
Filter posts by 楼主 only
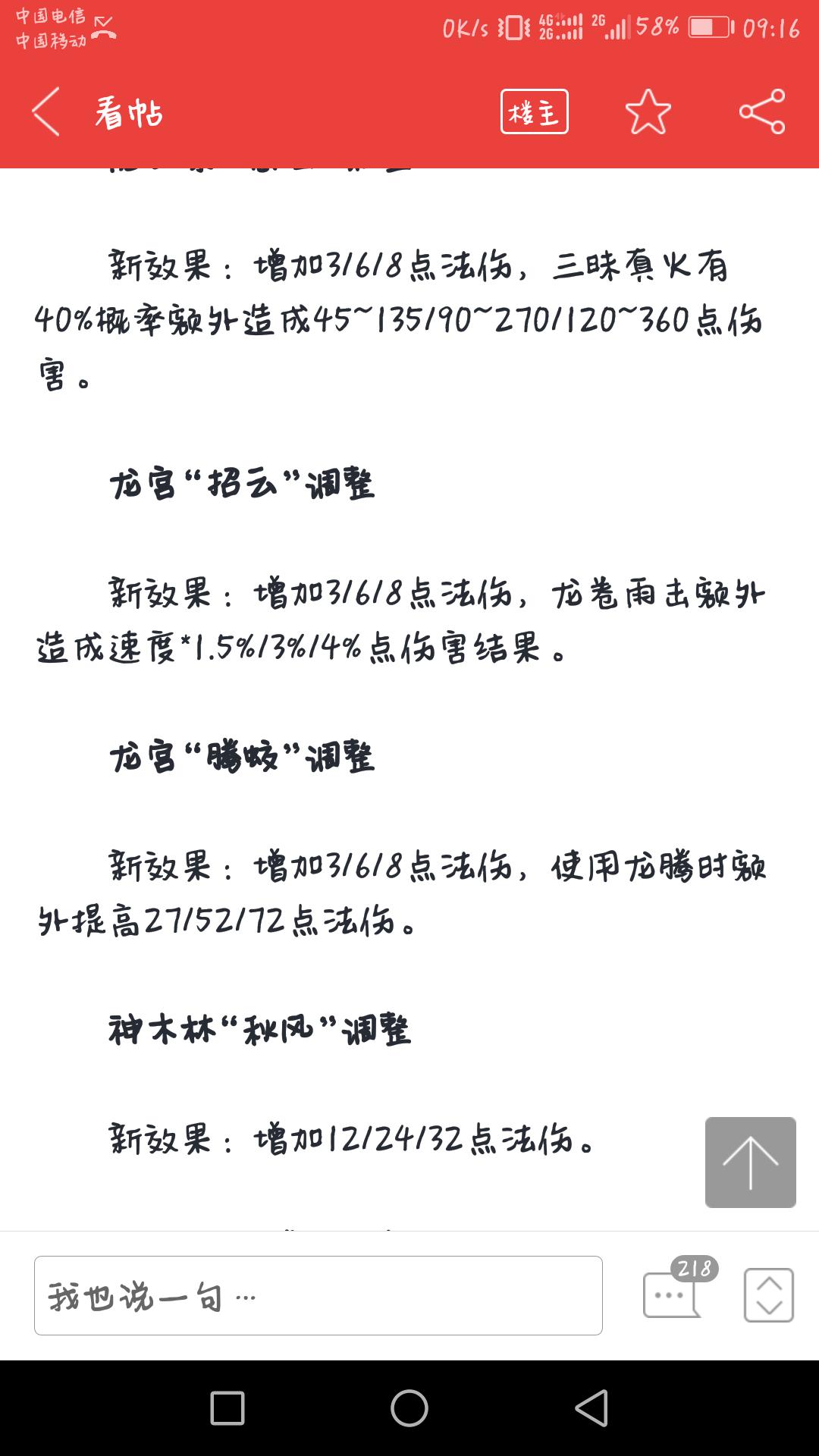(x=535, y=111)
